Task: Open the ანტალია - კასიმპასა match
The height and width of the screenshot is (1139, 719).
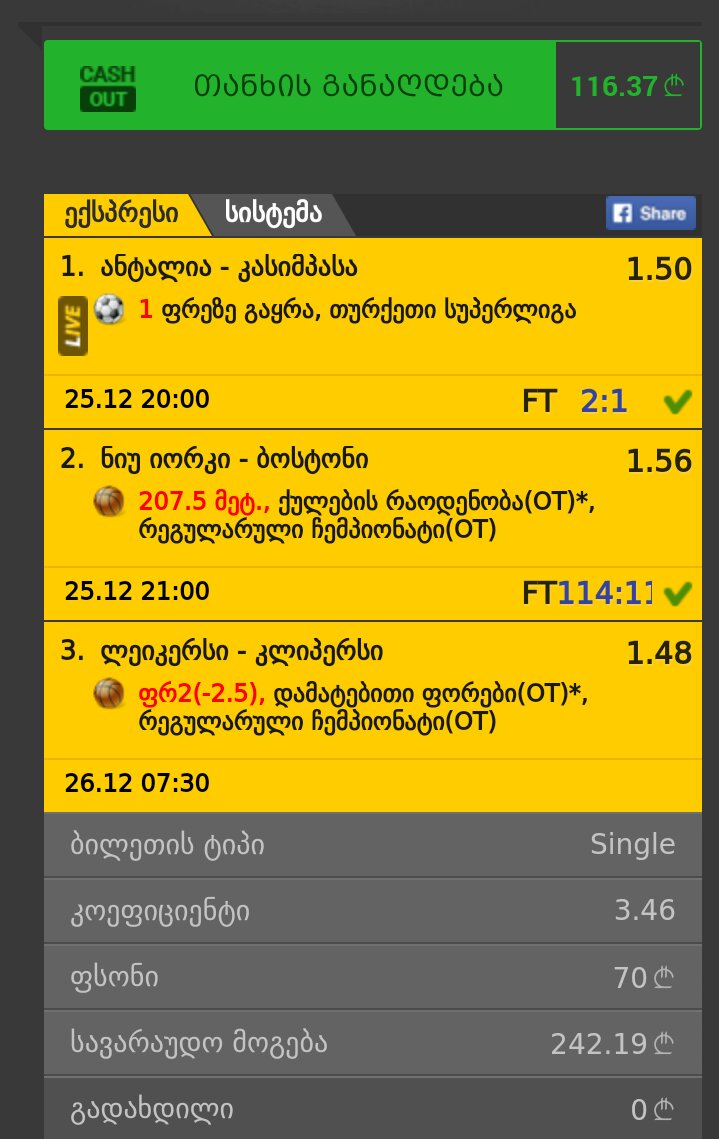Action: [229, 268]
